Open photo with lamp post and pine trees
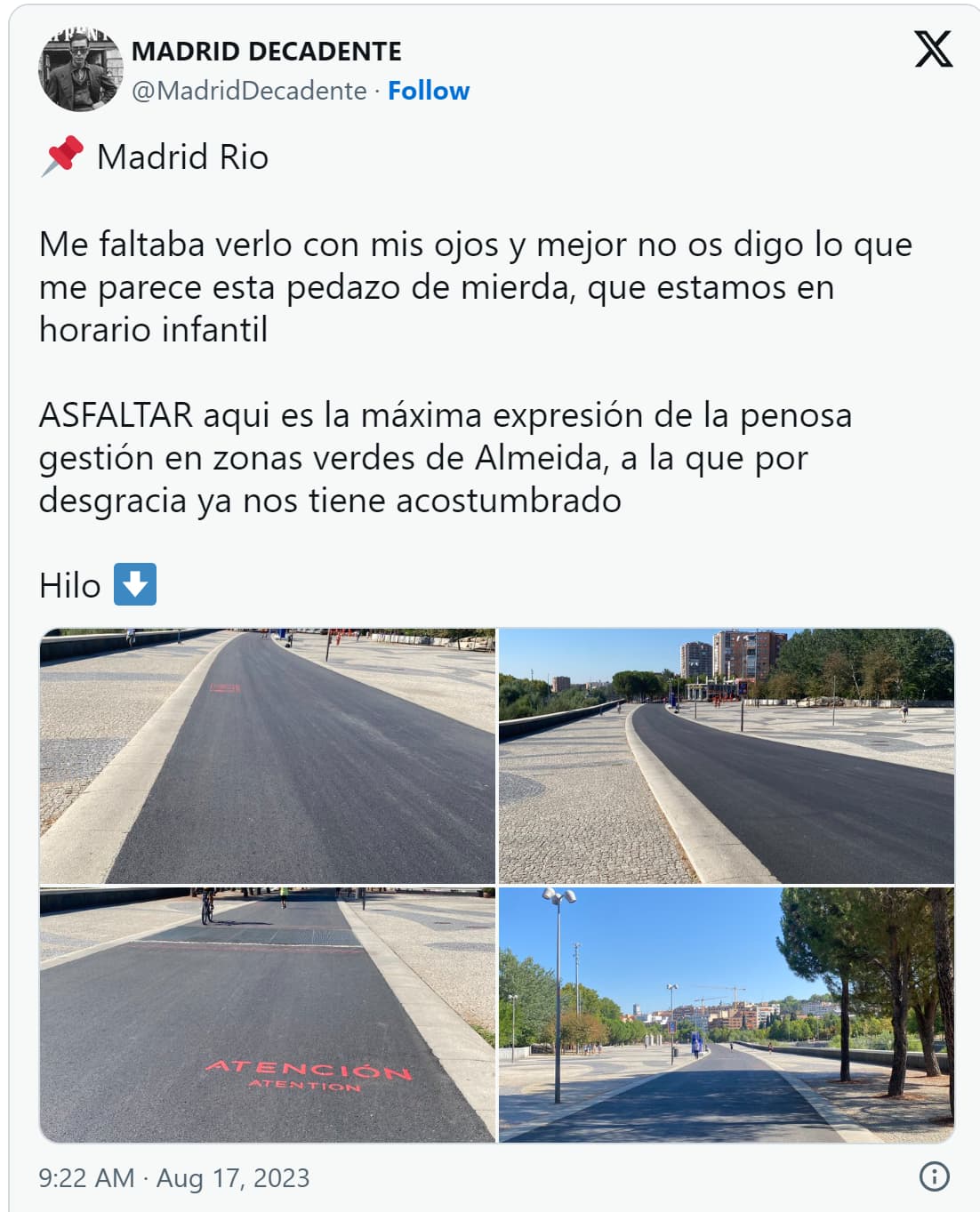This screenshot has height=1212, width=980. (x=726, y=1015)
